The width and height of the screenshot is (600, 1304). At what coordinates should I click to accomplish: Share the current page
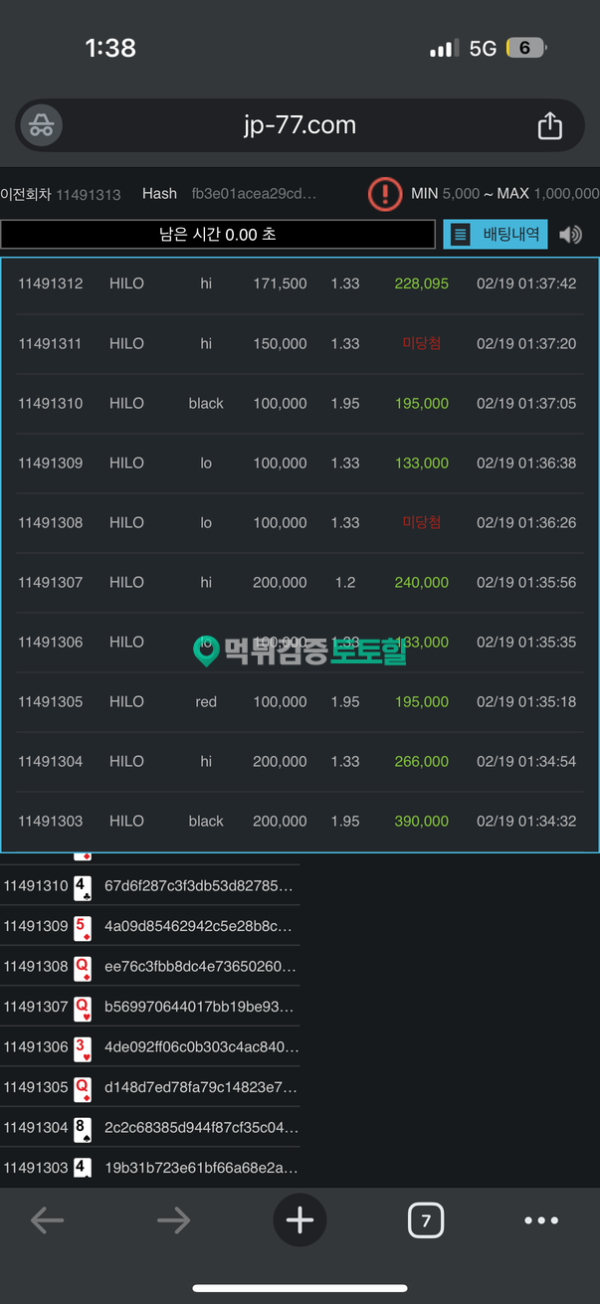549,126
